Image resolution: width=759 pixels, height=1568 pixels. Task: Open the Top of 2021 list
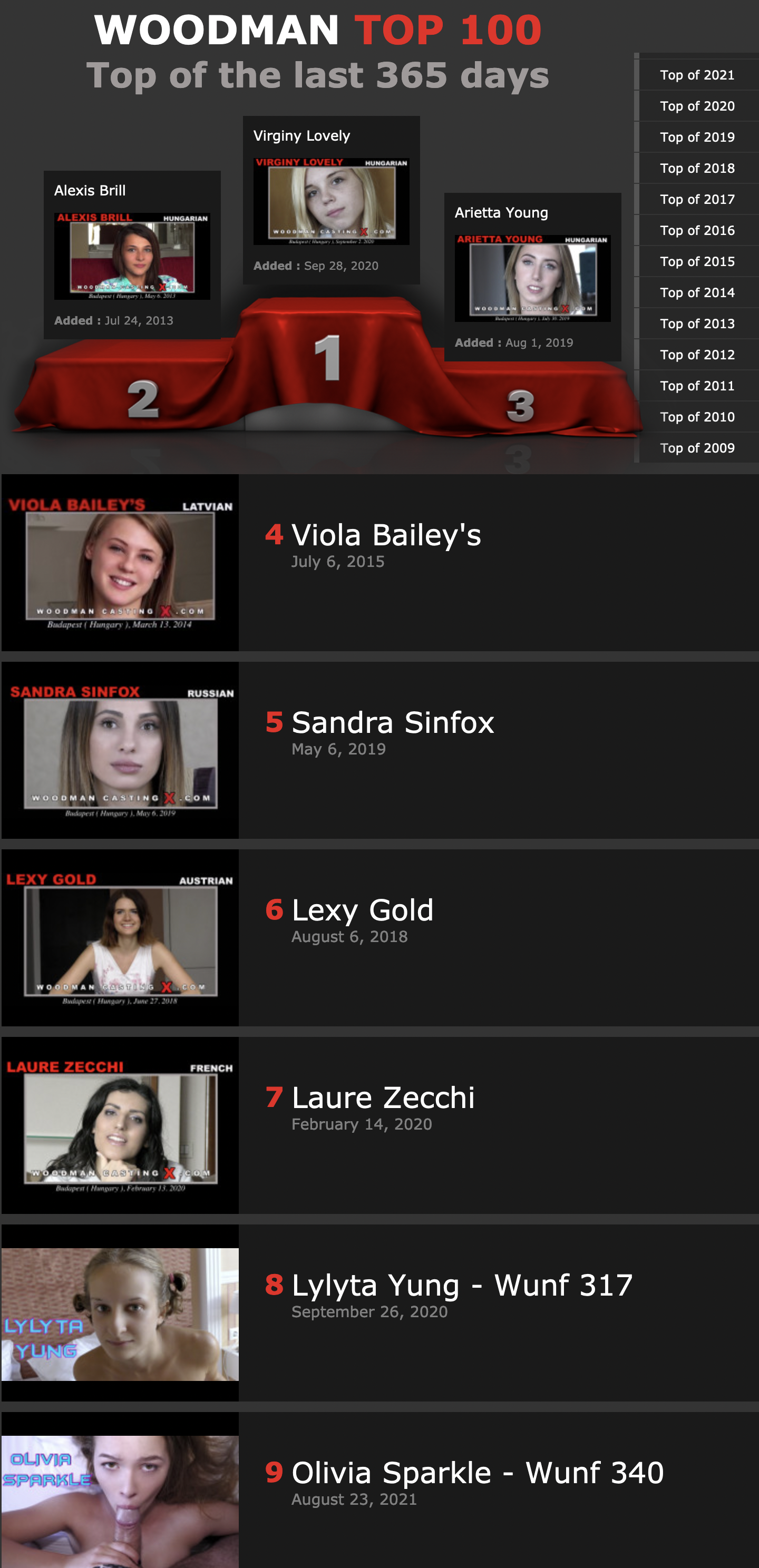coord(697,75)
